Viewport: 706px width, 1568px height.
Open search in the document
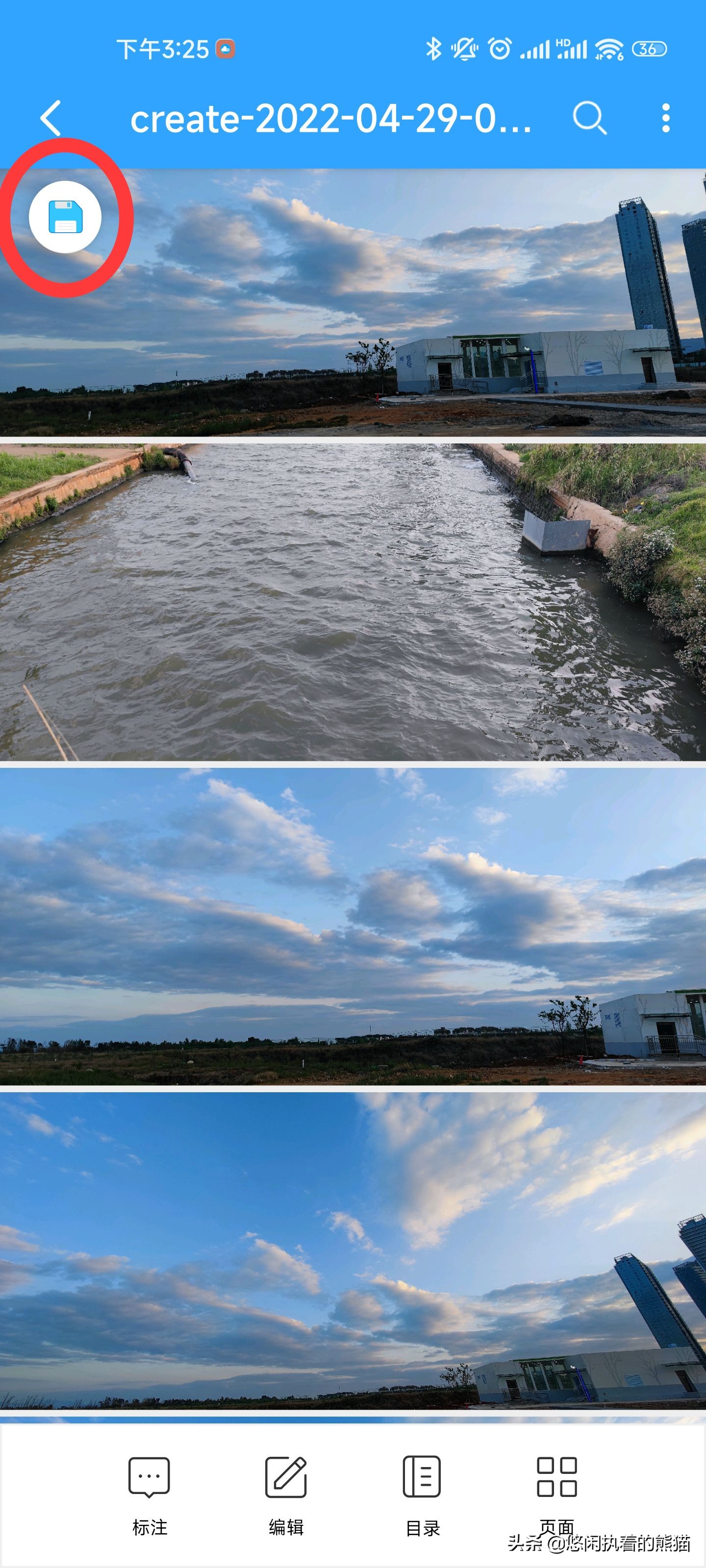click(589, 118)
